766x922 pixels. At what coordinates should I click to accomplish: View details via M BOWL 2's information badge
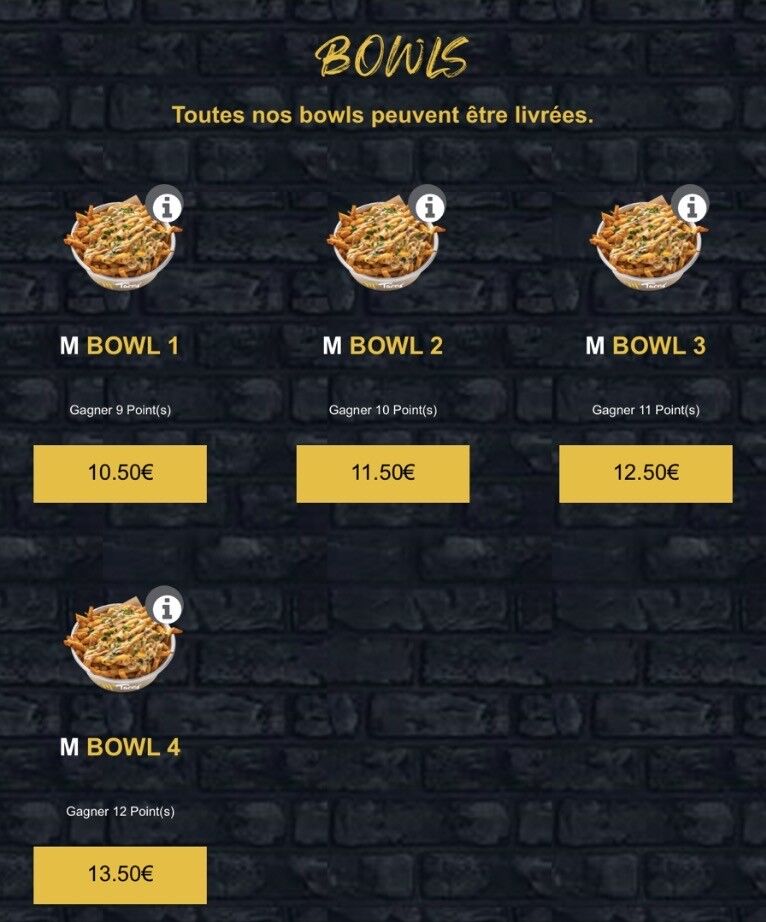tap(429, 206)
